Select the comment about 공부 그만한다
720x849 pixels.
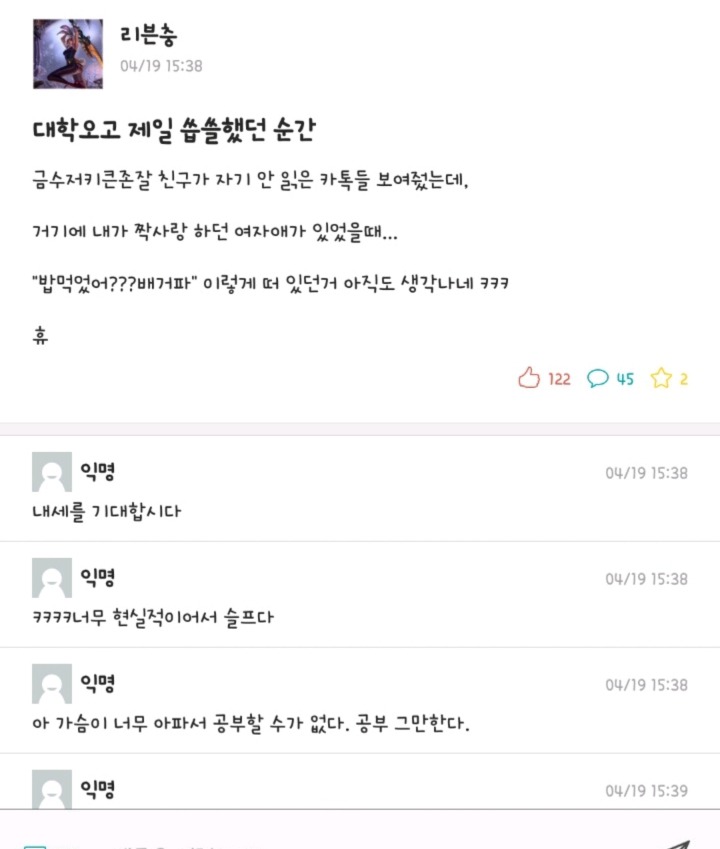(x=250, y=724)
